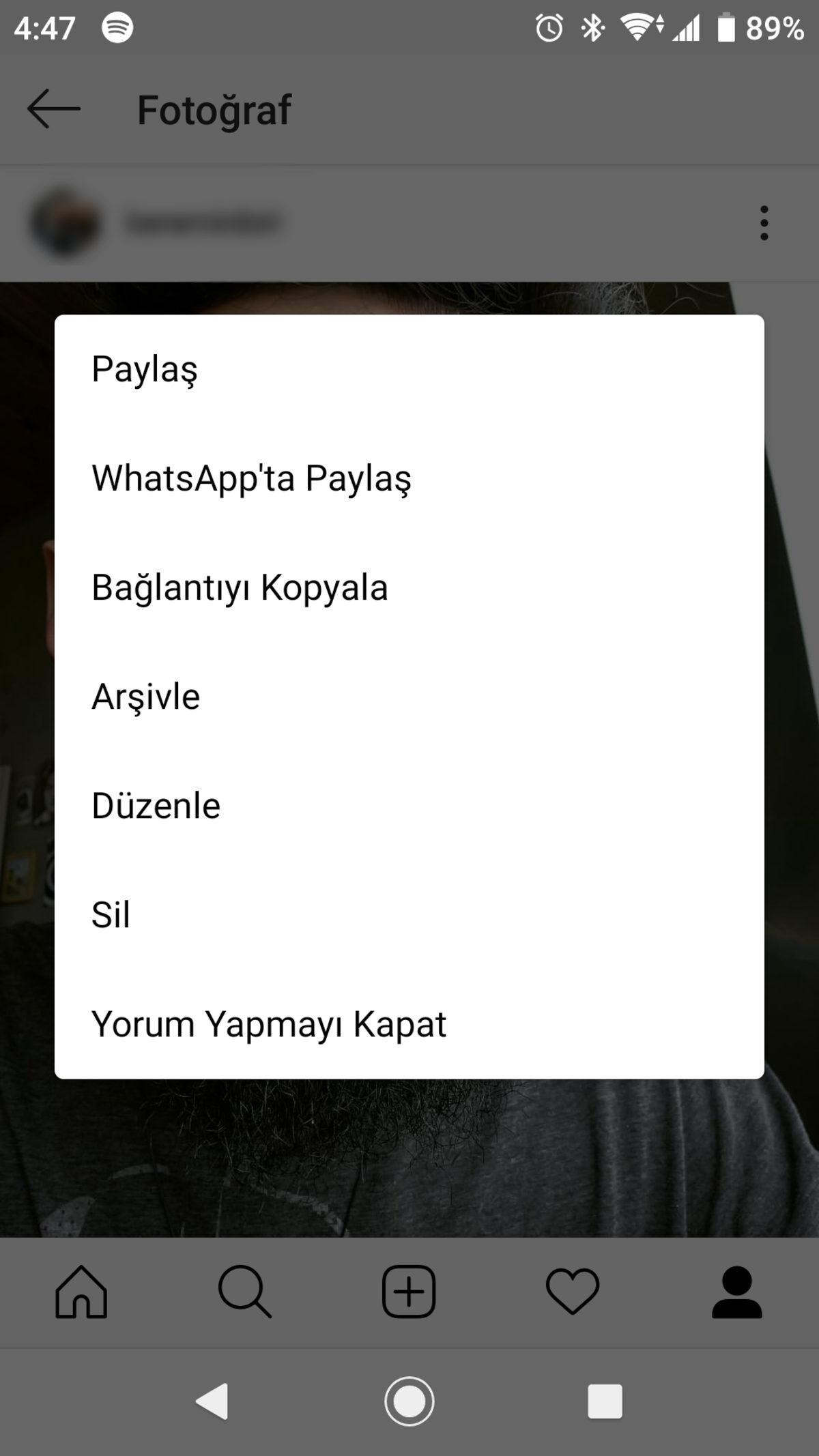Image resolution: width=819 pixels, height=1456 pixels.
Task: Tap the Fotoğraf title text
Action: click(214, 110)
